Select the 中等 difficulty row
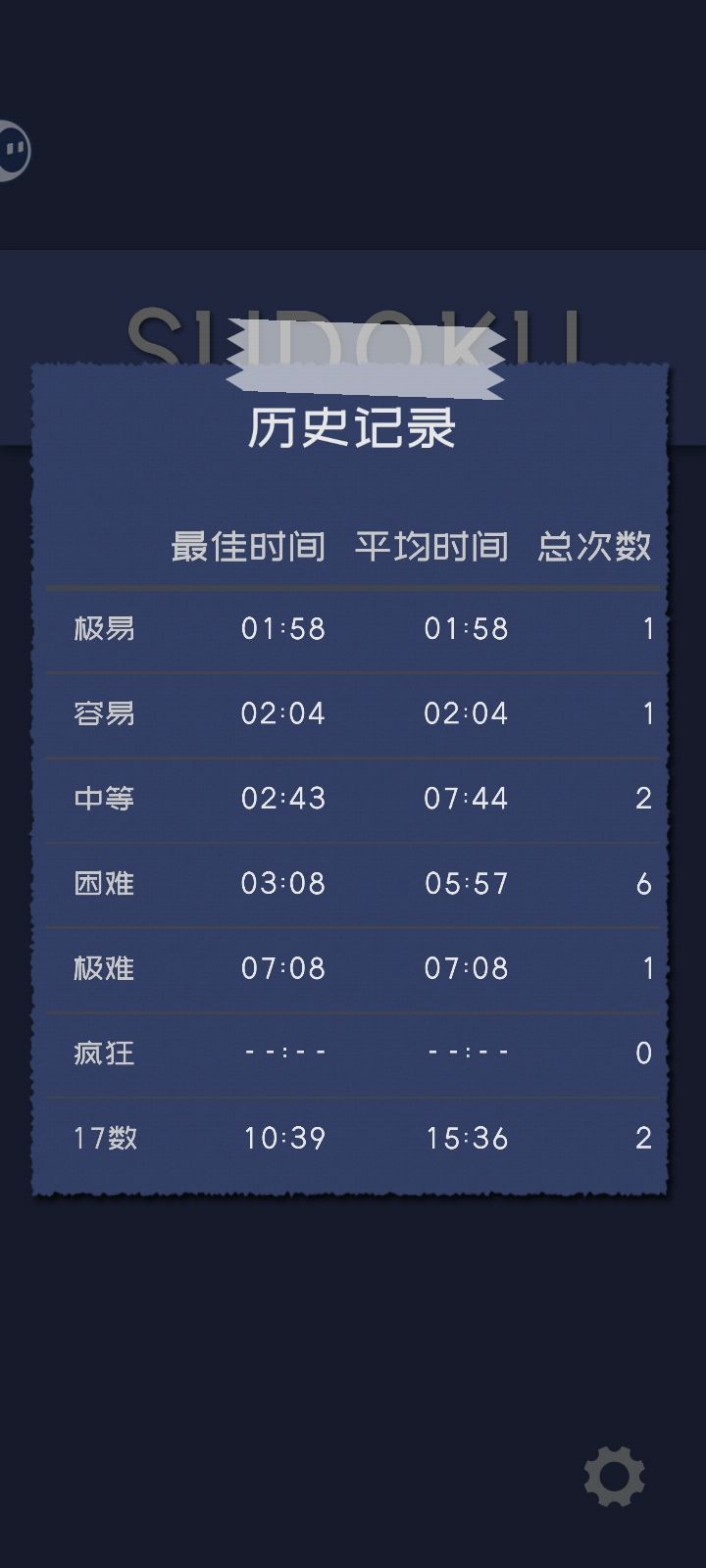 coord(108,798)
